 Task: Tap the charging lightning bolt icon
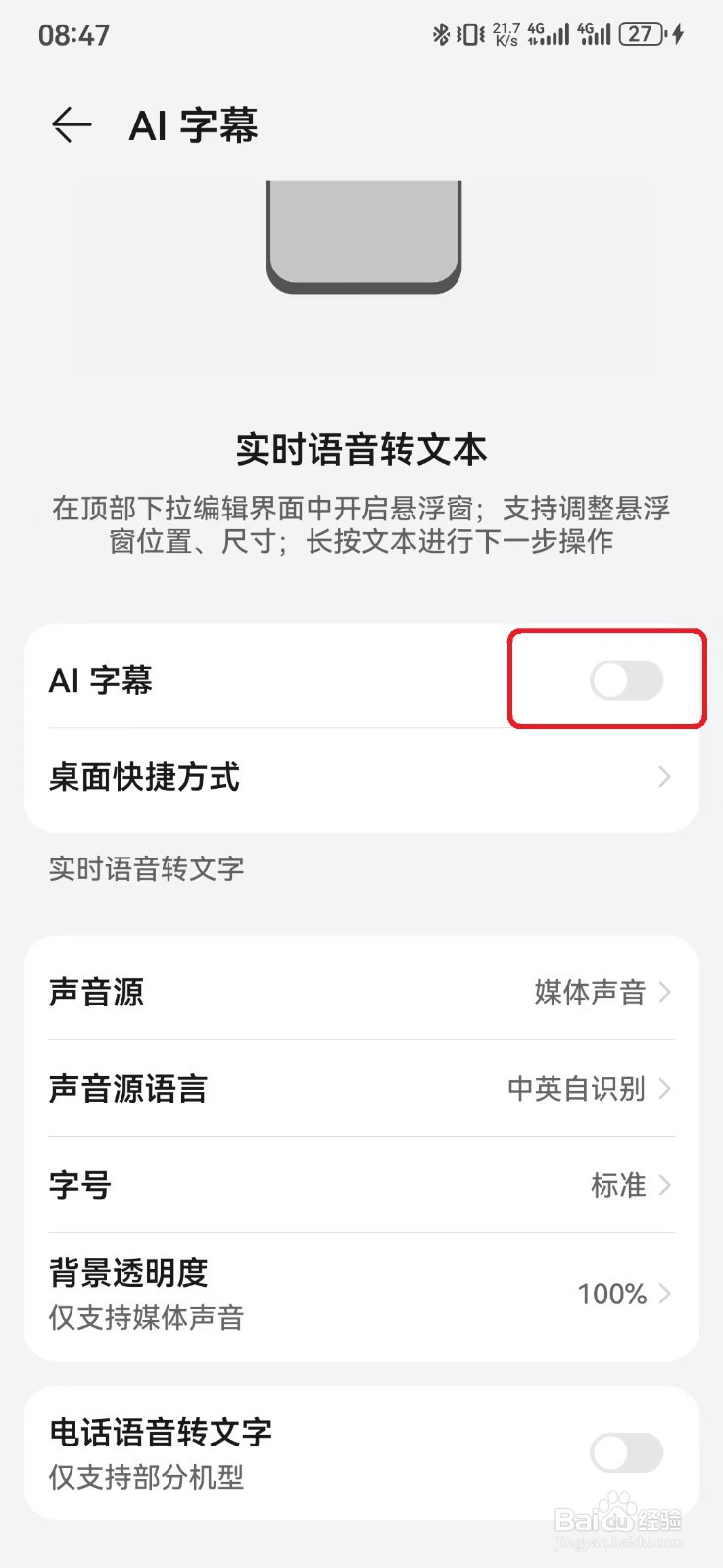pos(676,32)
